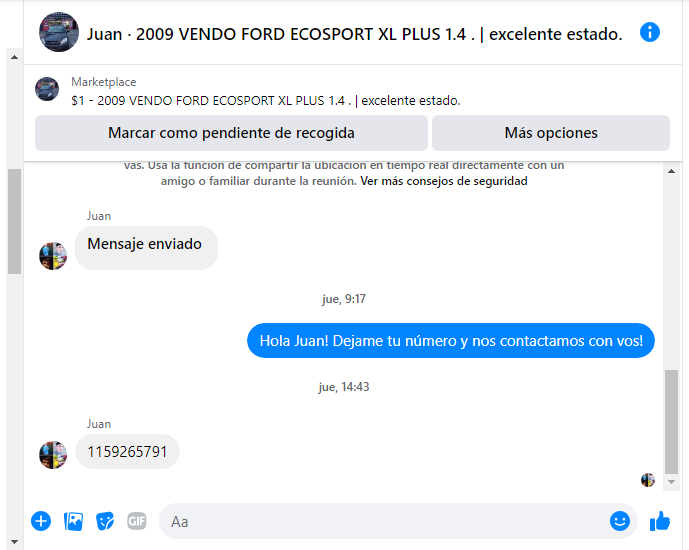The width and height of the screenshot is (689, 550).
Task: Send a thumbs-up like
Action: tap(660, 521)
